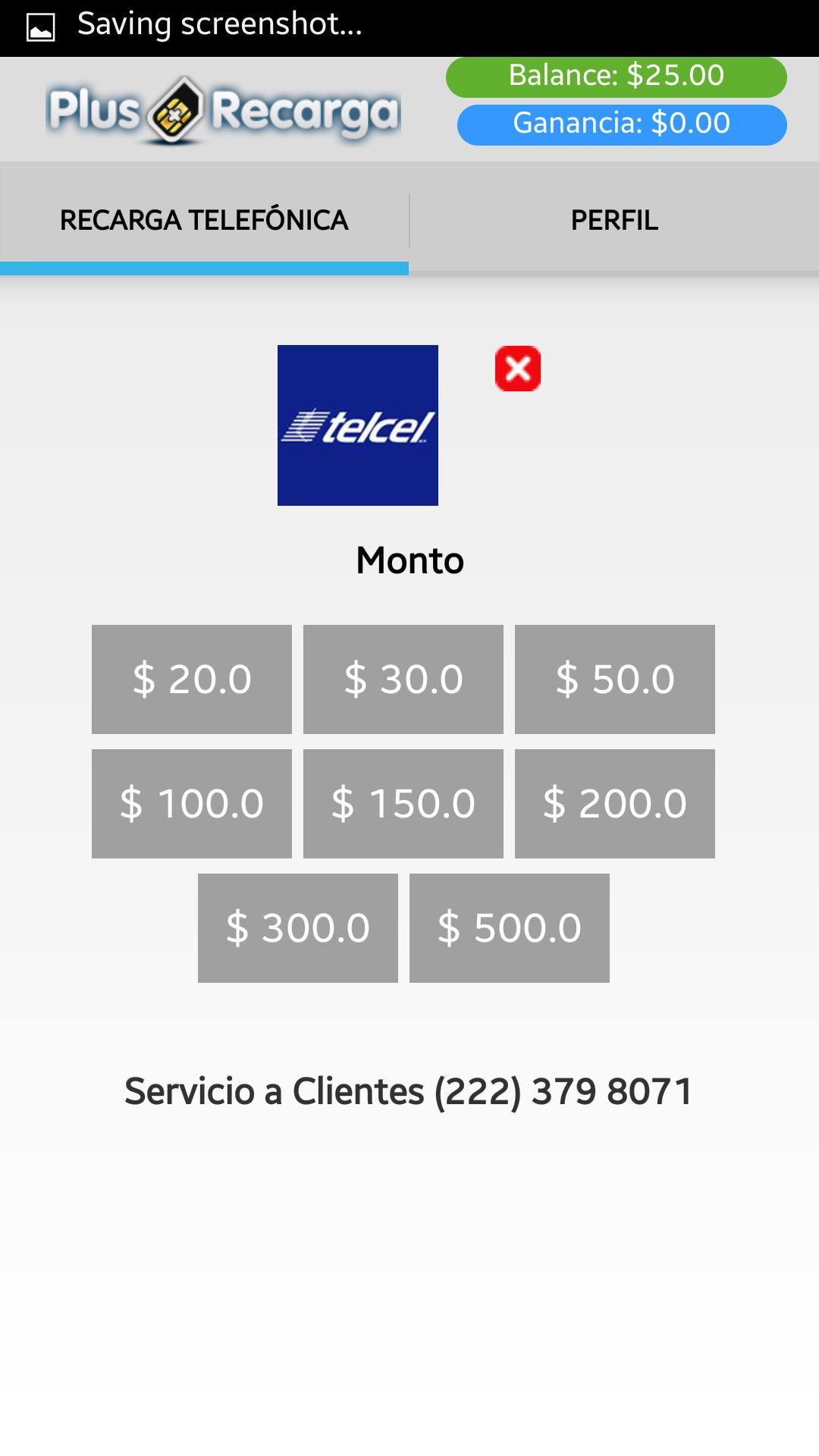Select the $ 200.0 amount
Viewport: 819px width, 1456px height.
coord(615,803)
